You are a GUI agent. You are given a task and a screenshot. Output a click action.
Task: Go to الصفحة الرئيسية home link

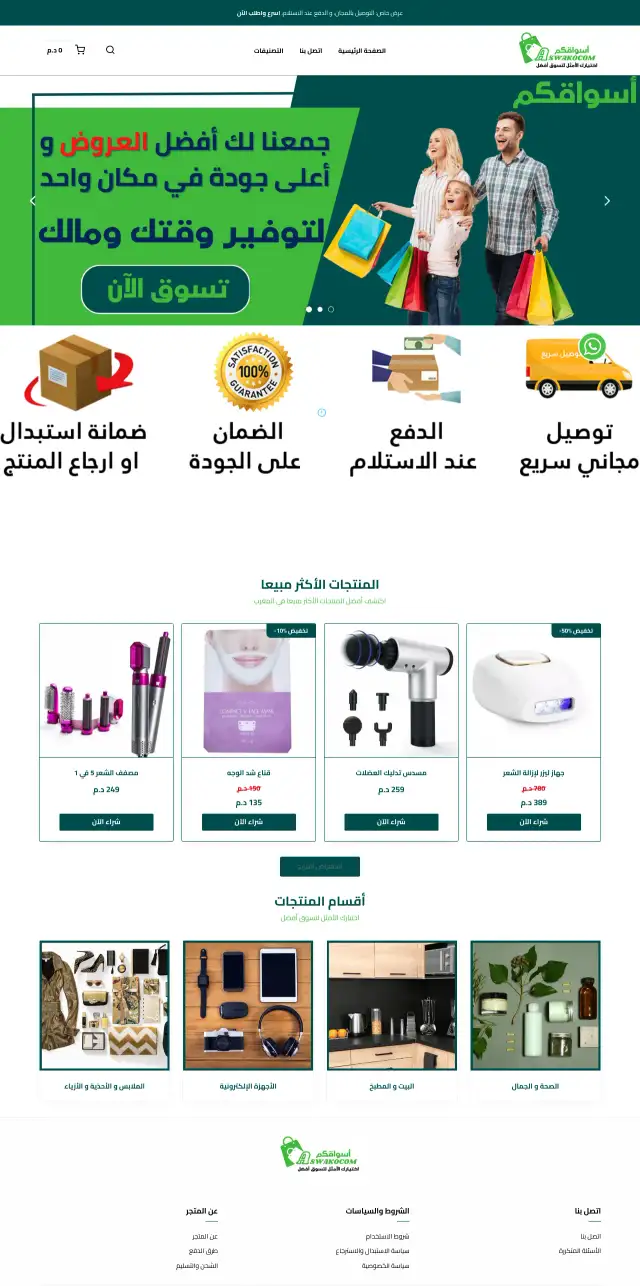point(361,50)
